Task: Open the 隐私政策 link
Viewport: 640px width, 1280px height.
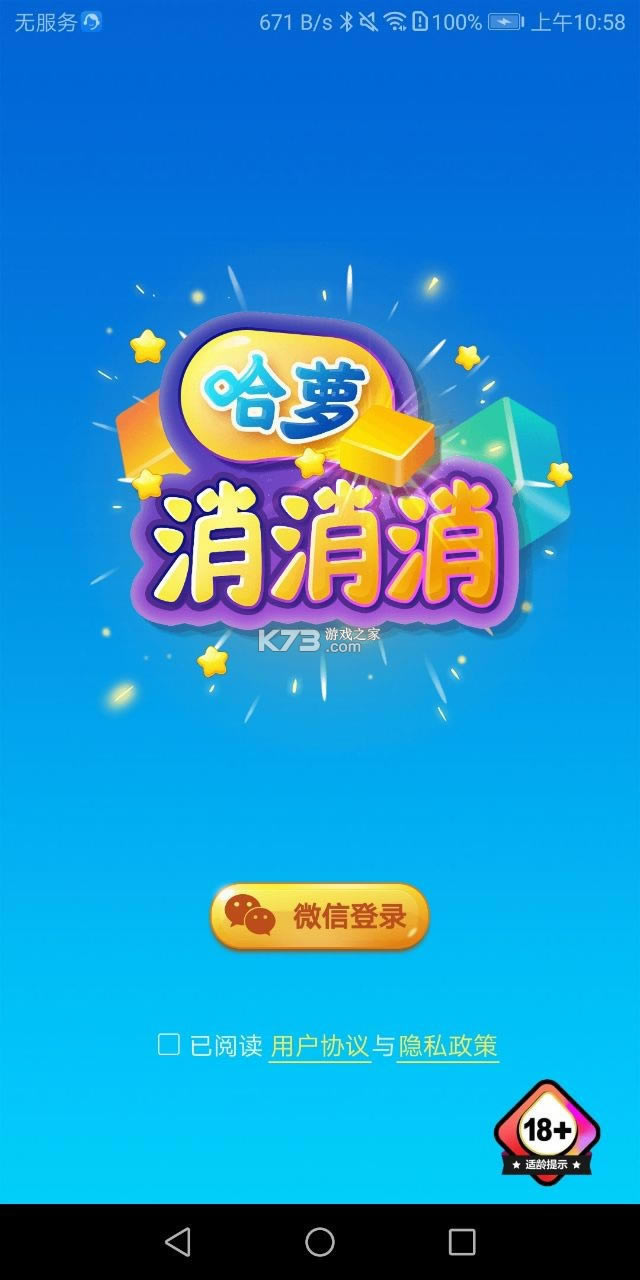Action: pos(447,1046)
